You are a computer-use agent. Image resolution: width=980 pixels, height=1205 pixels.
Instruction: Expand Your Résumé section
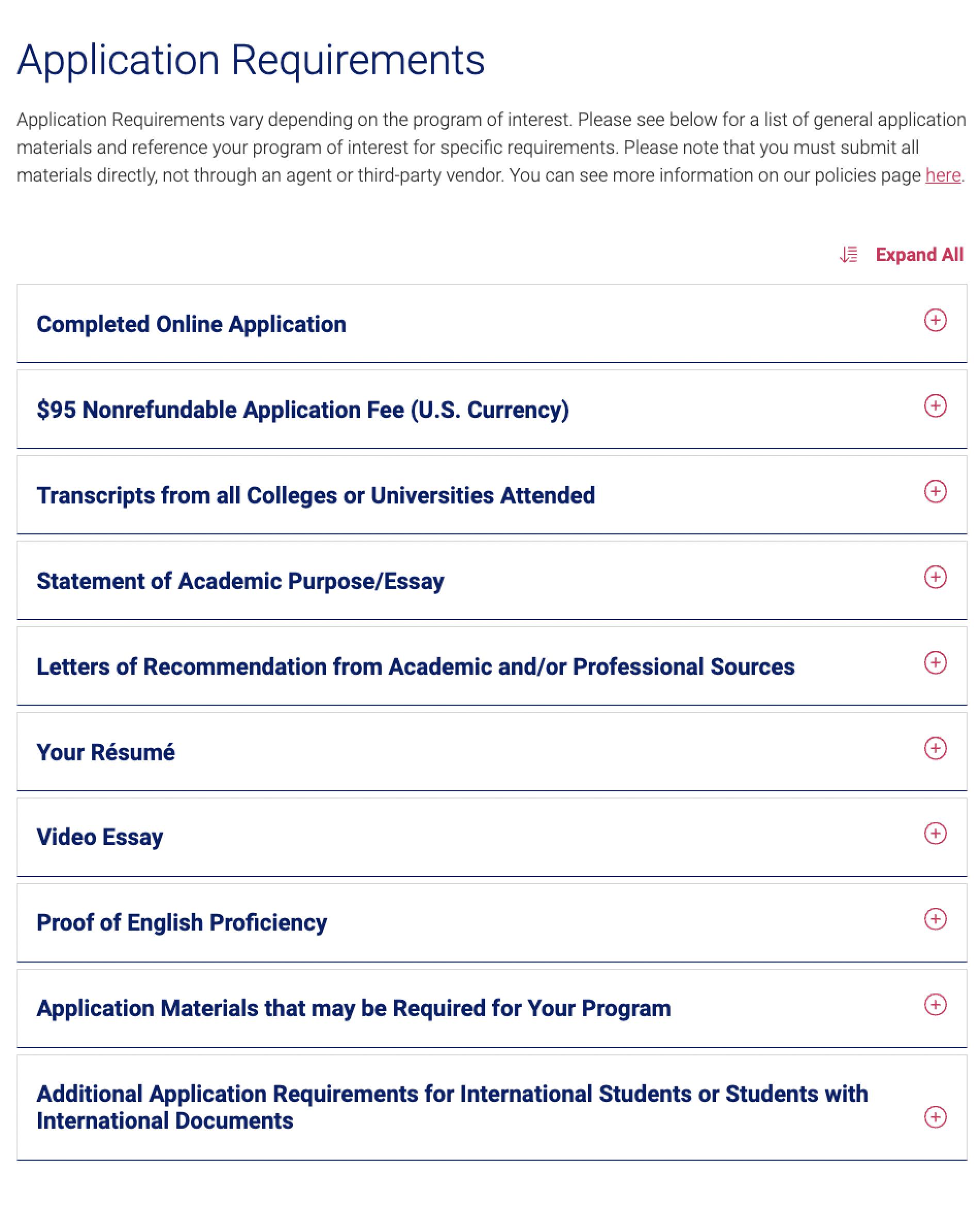click(x=935, y=748)
